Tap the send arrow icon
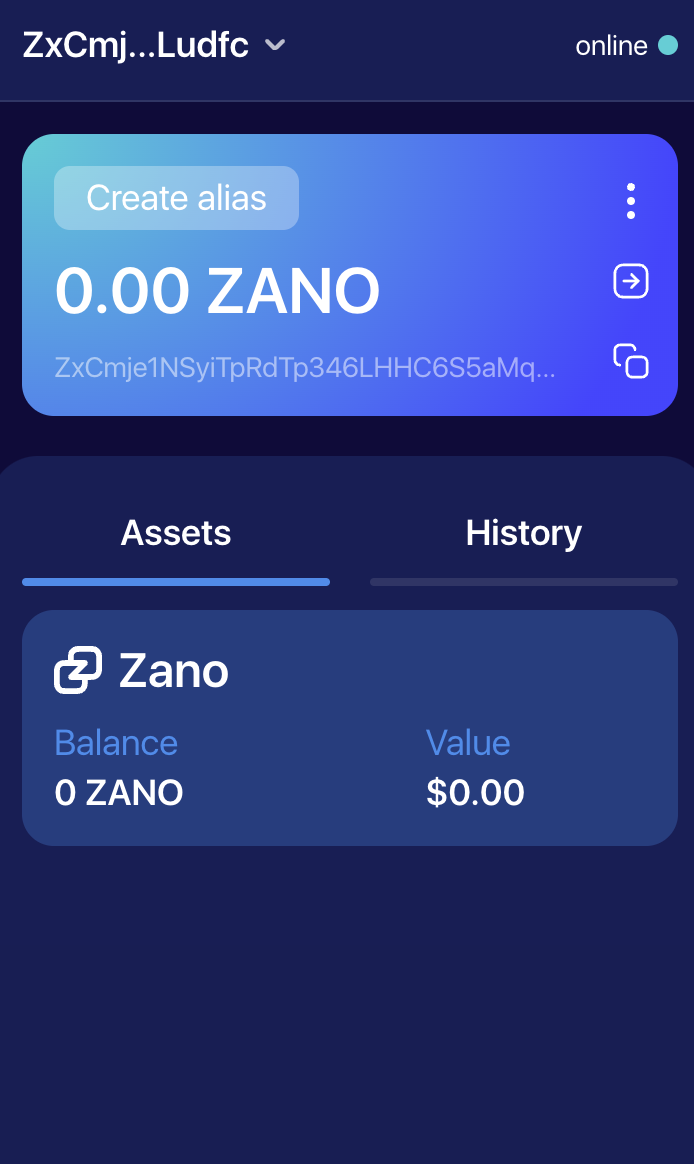Screen dimensions: 694x1164 (631, 282)
